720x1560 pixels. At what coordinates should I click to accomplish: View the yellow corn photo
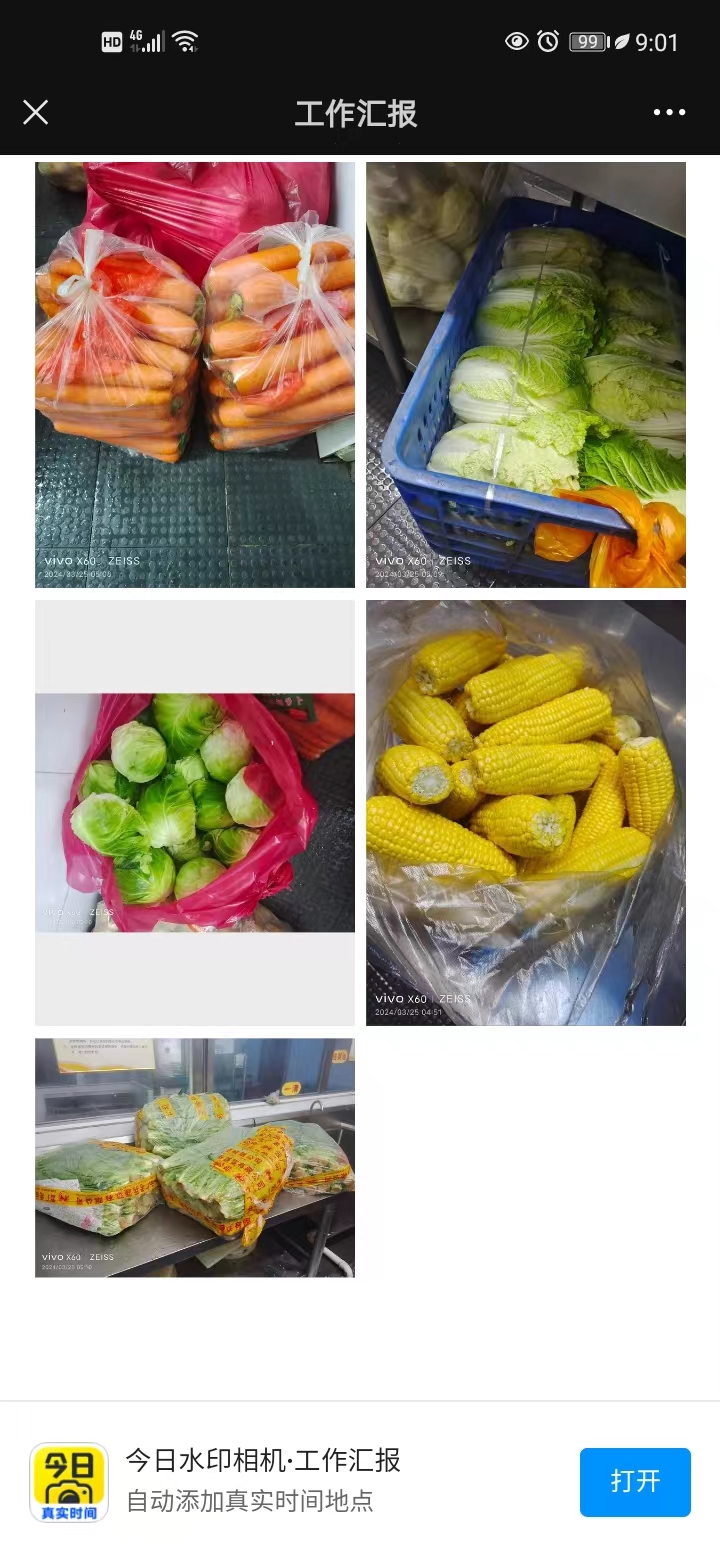(525, 812)
